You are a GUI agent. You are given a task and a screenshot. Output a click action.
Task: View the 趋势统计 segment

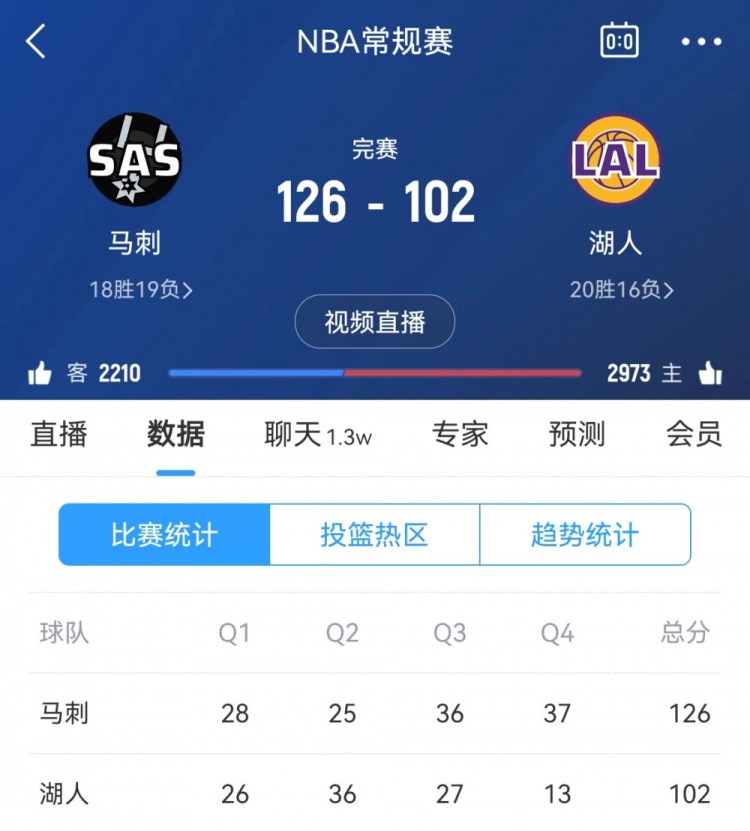[585, 535]
